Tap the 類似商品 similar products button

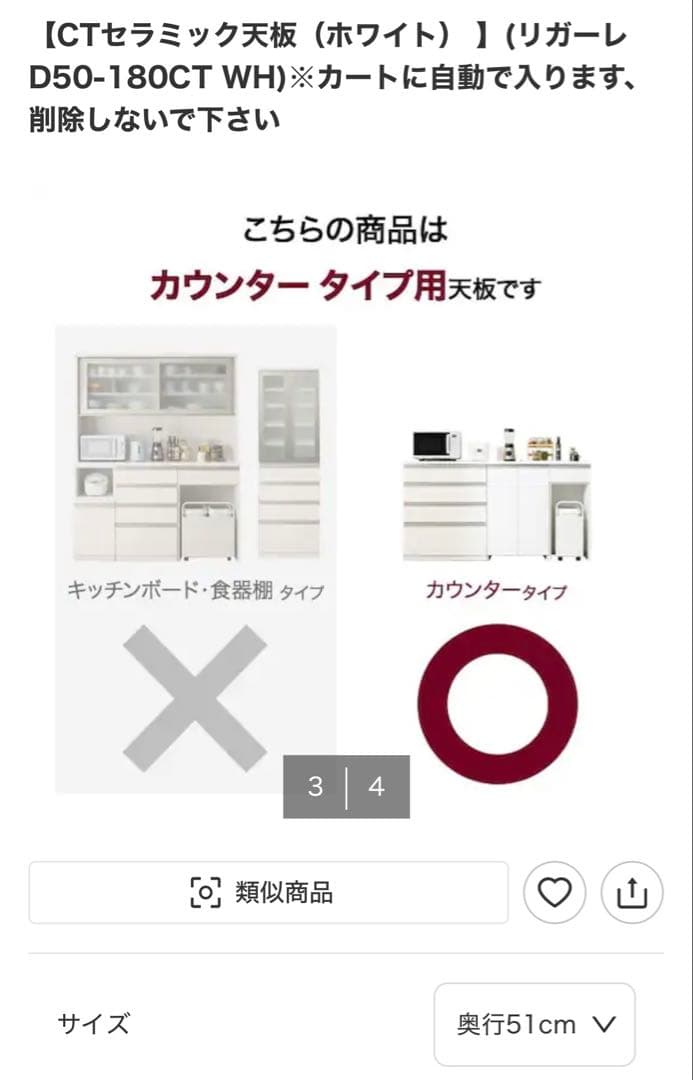tap(268, 892)
